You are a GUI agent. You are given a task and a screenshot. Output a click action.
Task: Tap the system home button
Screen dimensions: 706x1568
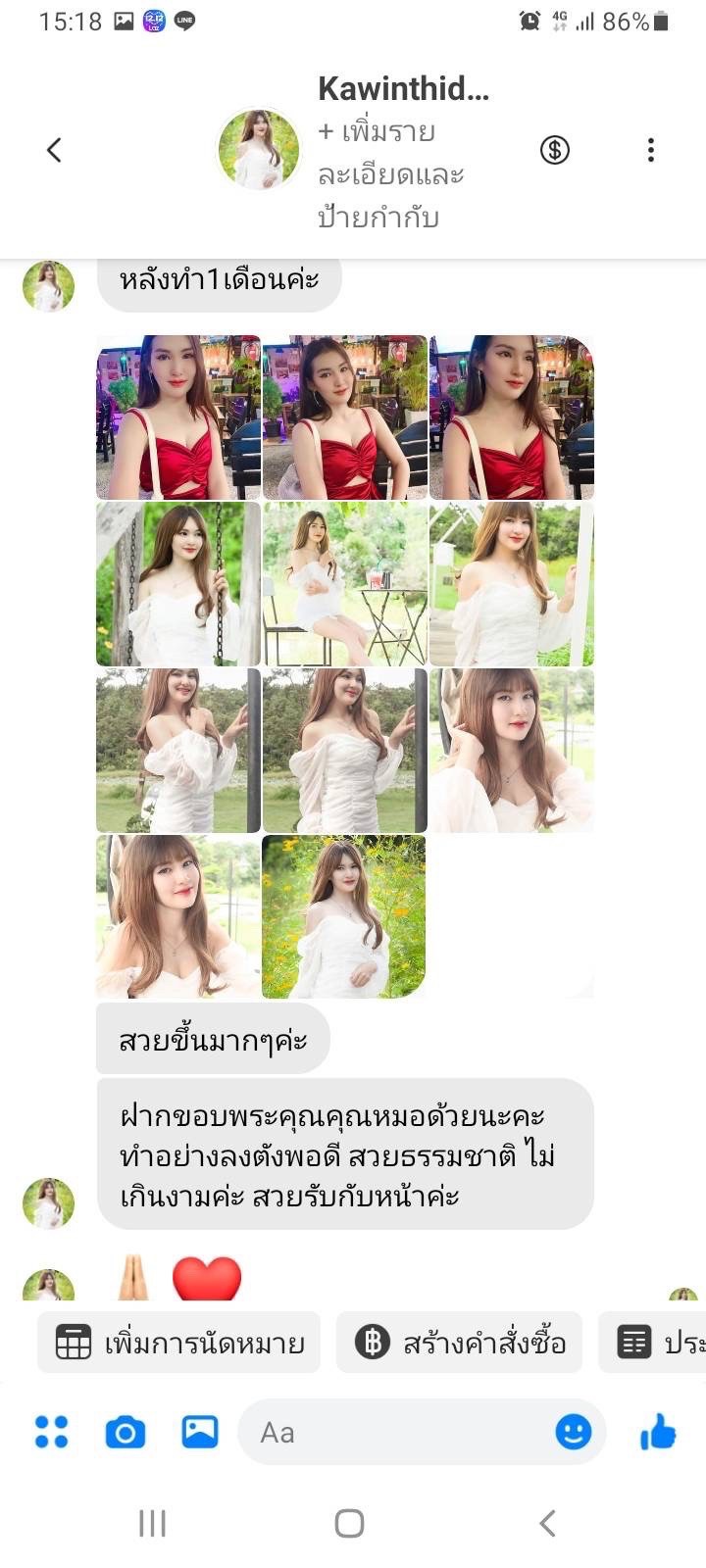pyautogui.click(x=349, y=1523)
